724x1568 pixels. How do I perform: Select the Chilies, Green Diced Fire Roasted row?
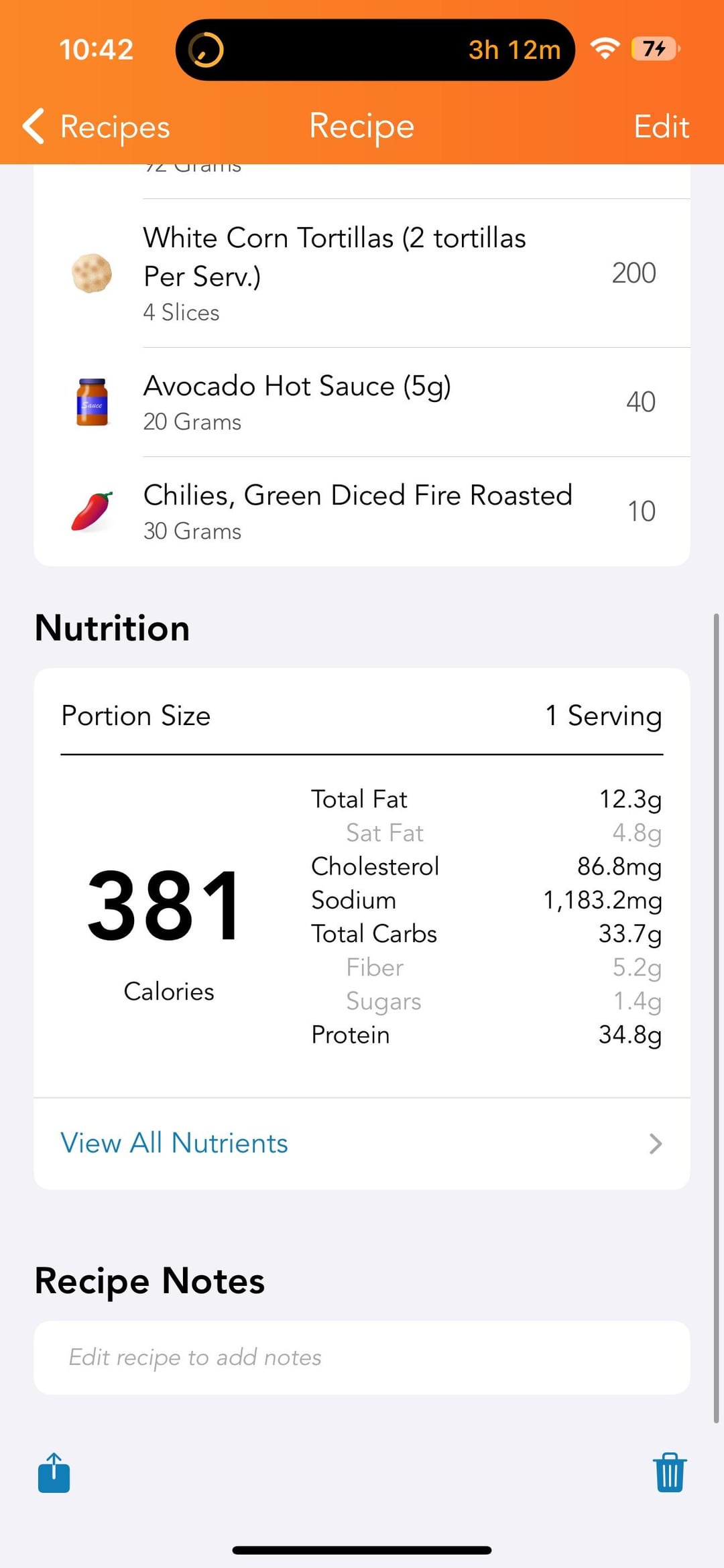(x=362, y=512)
